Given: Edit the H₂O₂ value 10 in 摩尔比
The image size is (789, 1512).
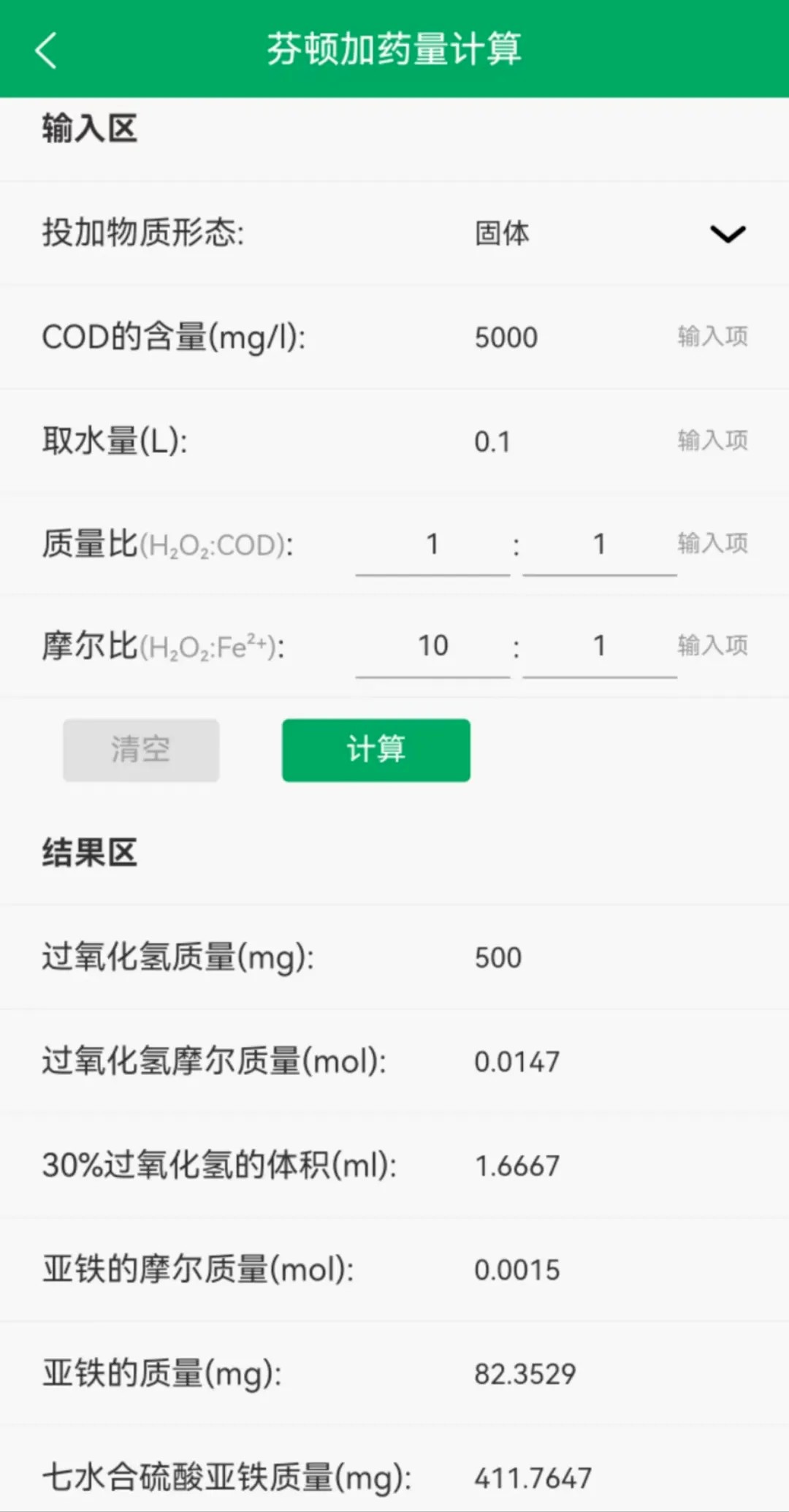Looking at the screenshot, I should [432, 646].
